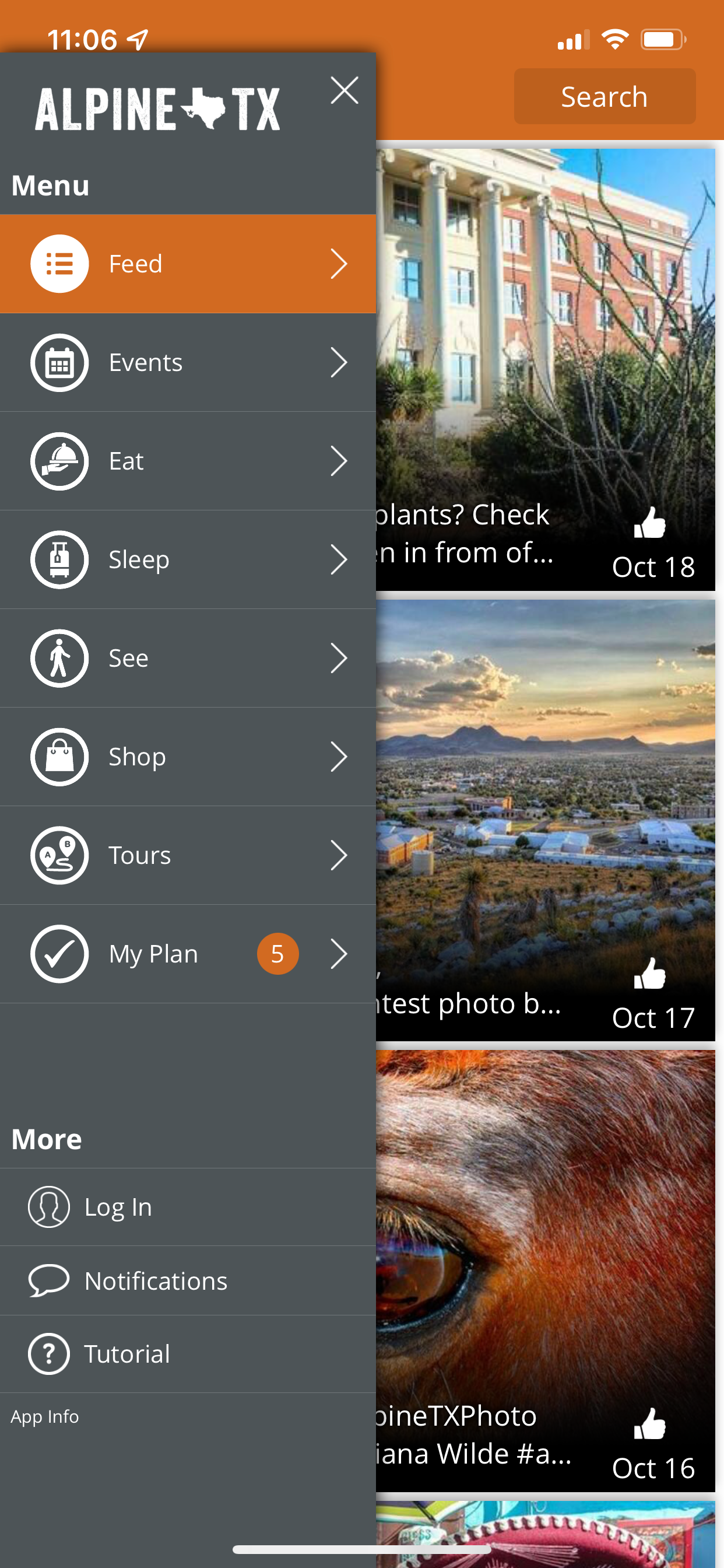Tap the Notifications speech bubble icon
The image size is (724, 1568).
click(48, 1280)
